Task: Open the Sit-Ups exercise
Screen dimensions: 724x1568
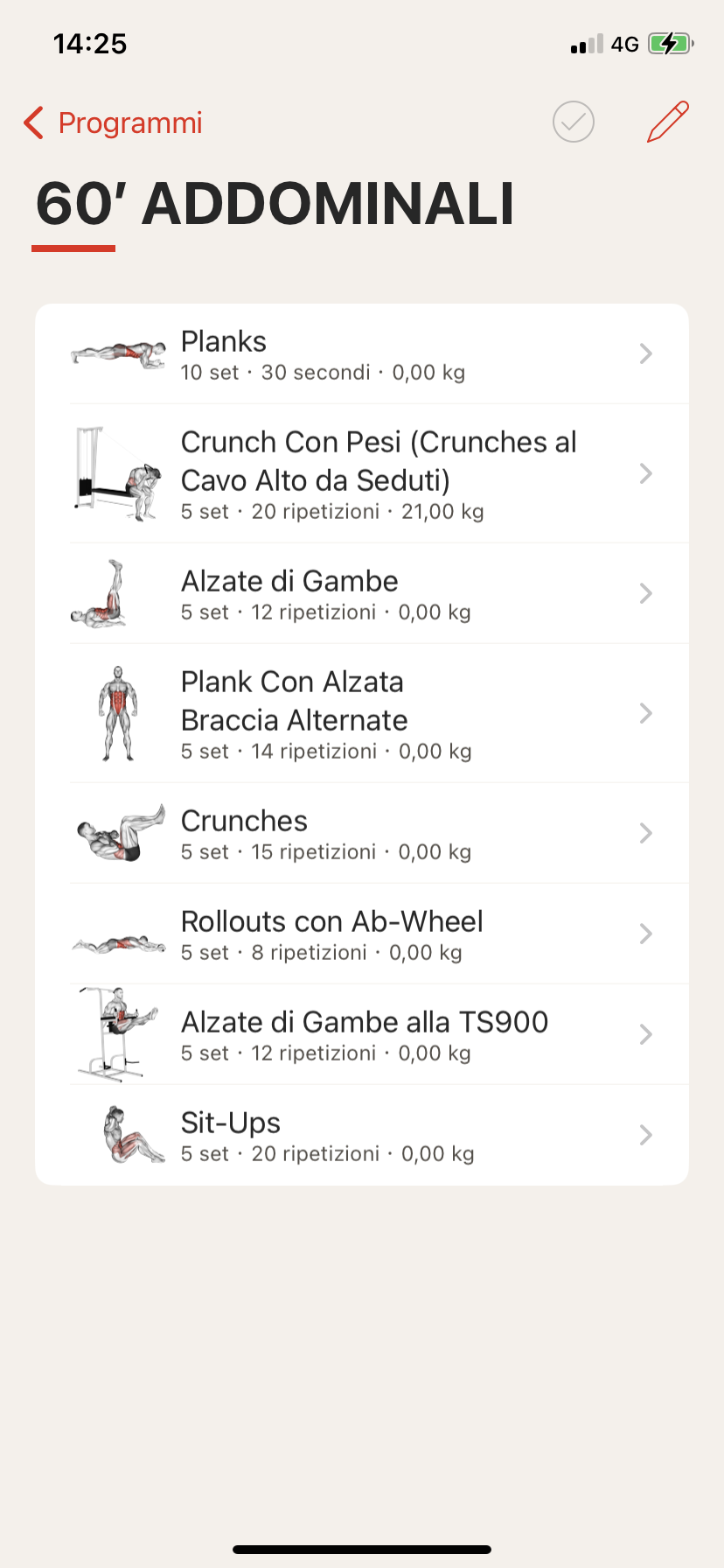Action: coord(362,1136)
